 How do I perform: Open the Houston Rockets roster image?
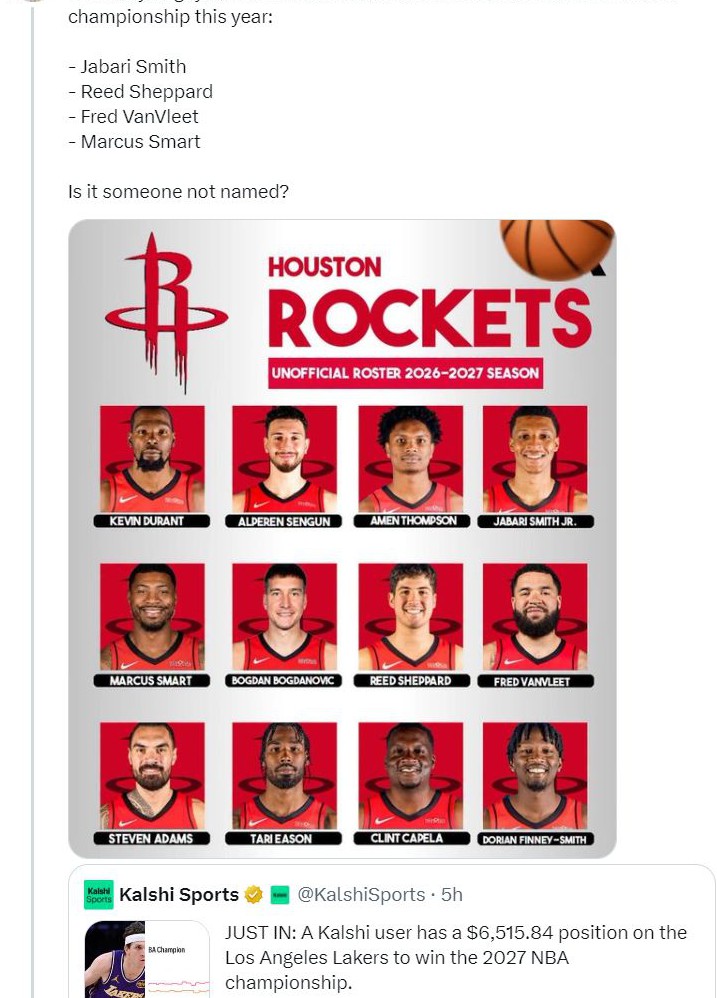[x=342, y=538]
